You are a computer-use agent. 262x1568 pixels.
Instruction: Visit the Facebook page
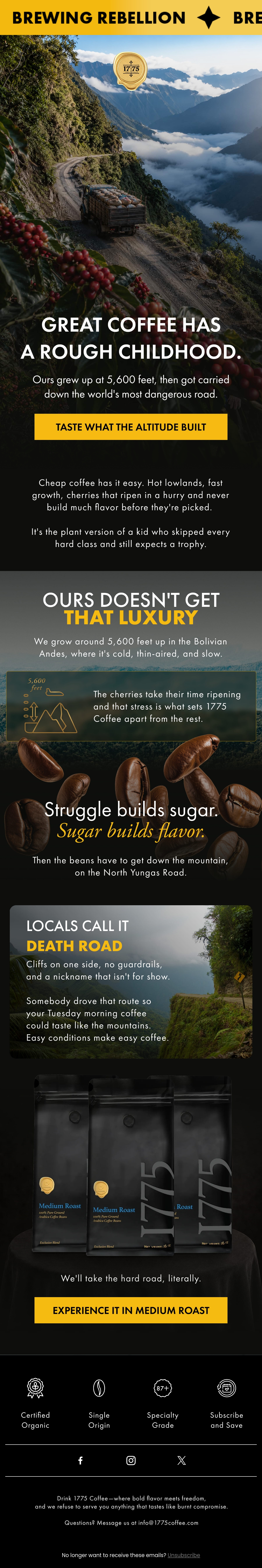80,1460
